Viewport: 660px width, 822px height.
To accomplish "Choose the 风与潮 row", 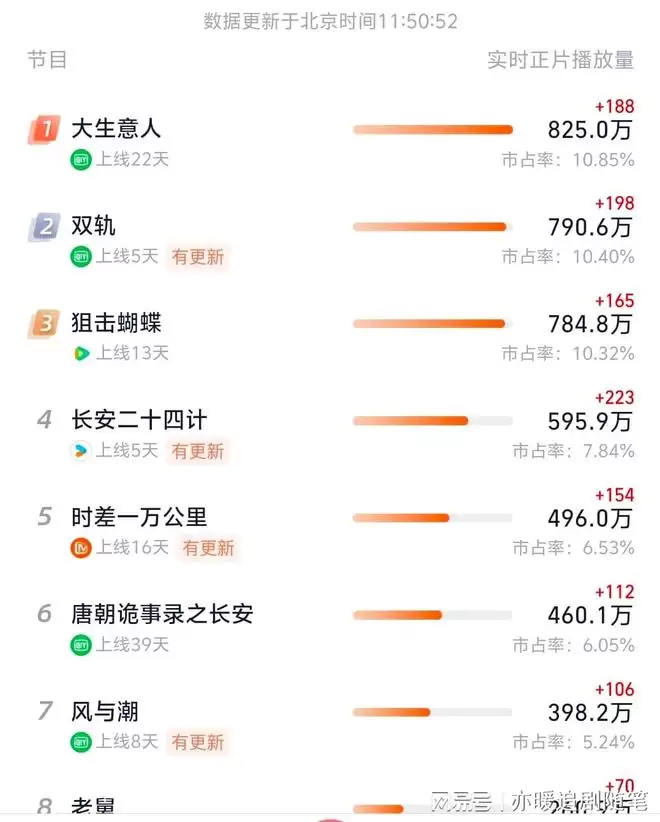I will [x=105, y=712].
